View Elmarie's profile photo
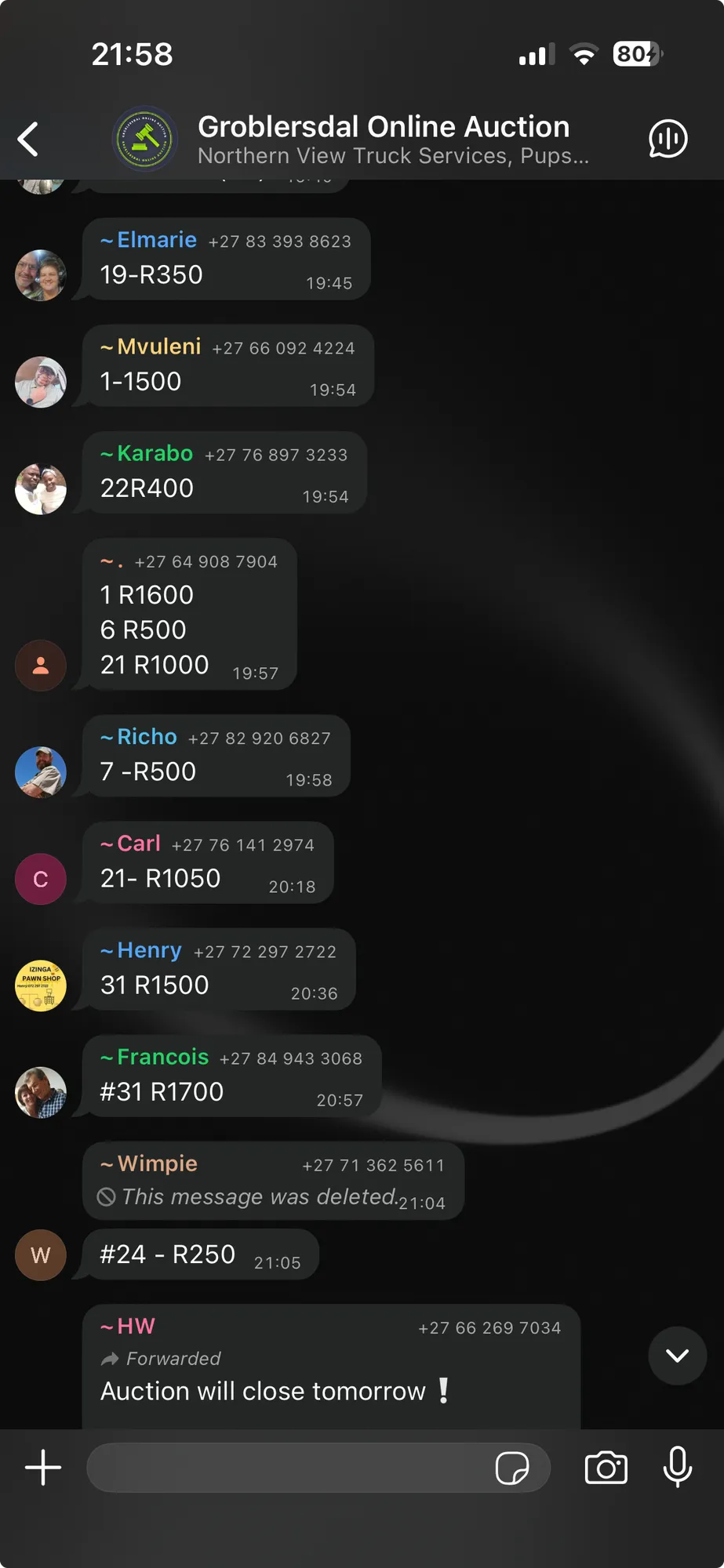This screenshot has height=1568, width=724. pyautogui.click(x=41, y=275)
